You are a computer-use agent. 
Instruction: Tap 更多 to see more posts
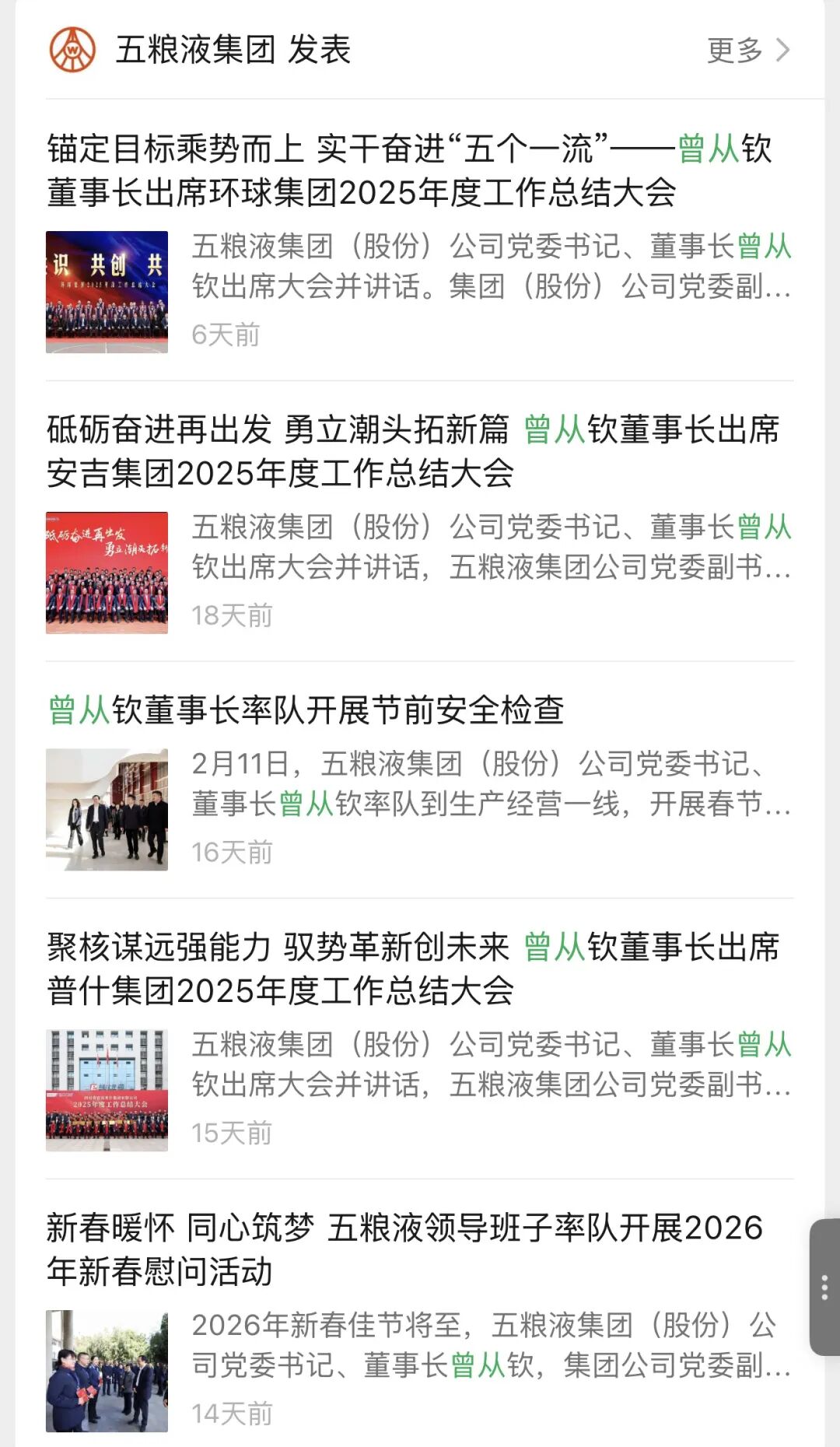pyautogui.click(x=747, y=51)
